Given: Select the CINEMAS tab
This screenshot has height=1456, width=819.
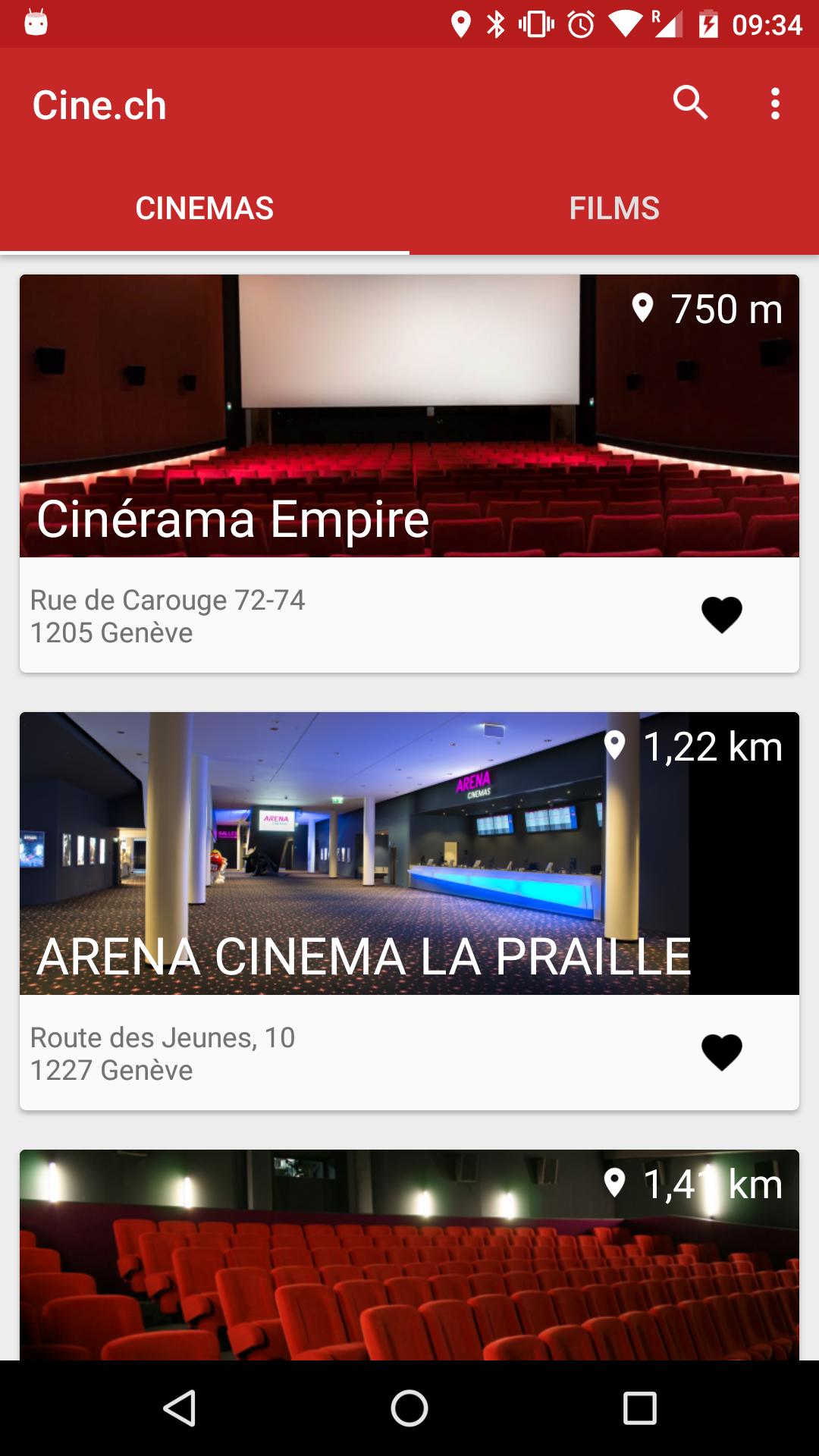Looking at the screenshot, I should click(205, 209).
